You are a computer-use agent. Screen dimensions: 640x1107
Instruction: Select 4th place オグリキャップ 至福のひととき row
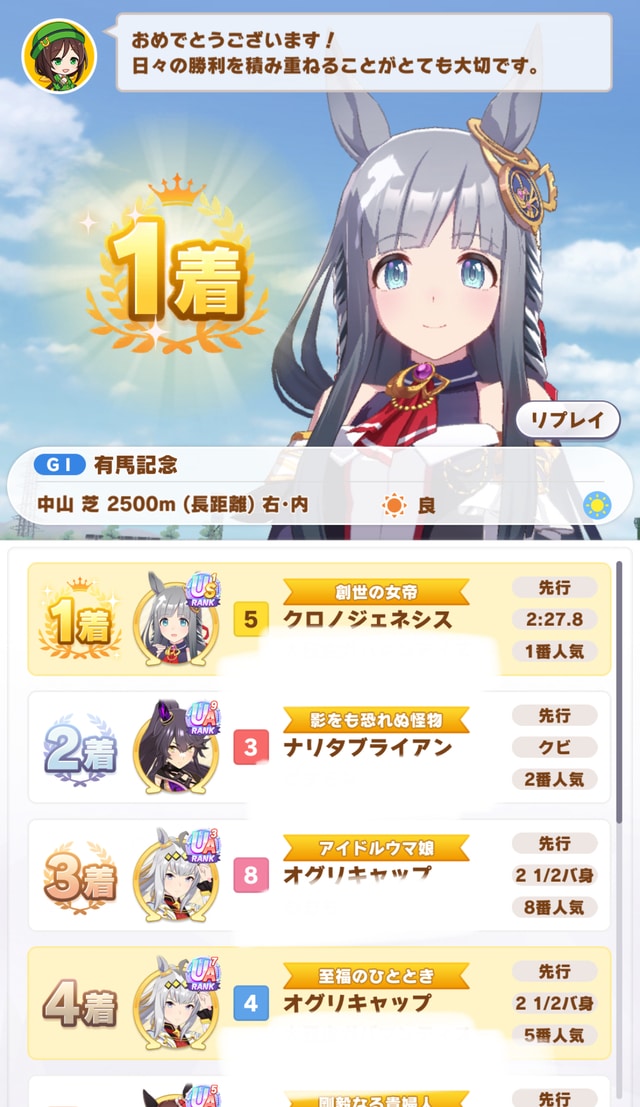[x=318, y=1003]
